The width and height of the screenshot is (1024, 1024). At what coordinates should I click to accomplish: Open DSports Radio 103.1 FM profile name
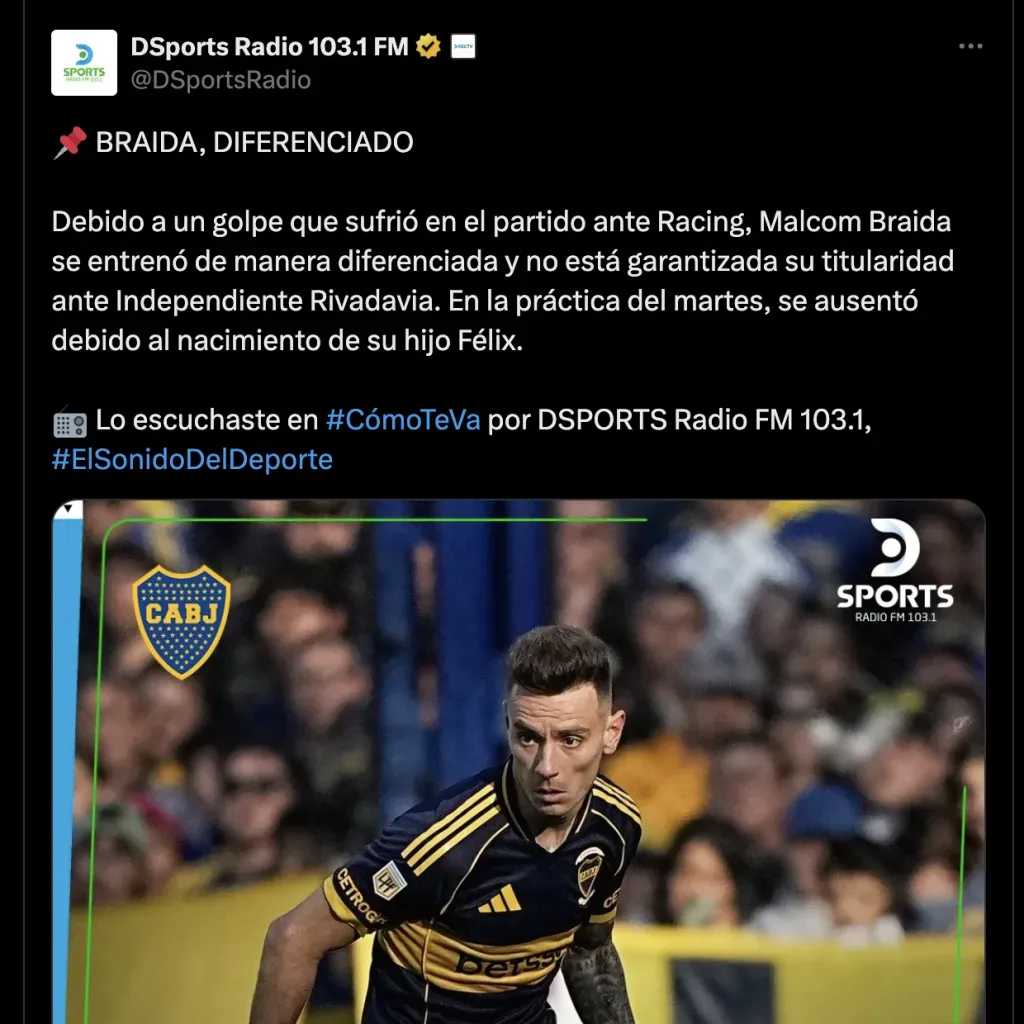[269, 46]
